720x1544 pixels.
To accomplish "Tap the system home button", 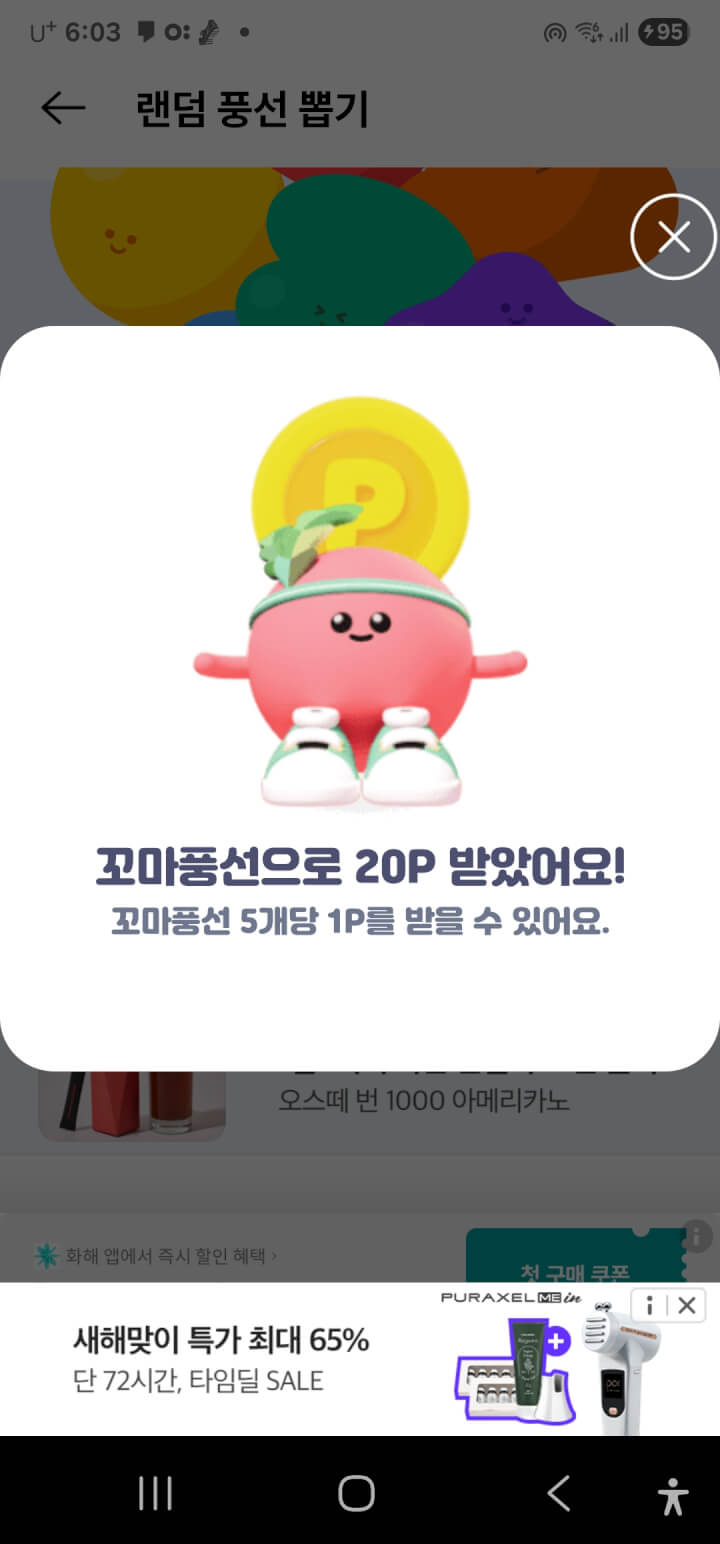I will pyautogui.click(x=356, y=1494).
